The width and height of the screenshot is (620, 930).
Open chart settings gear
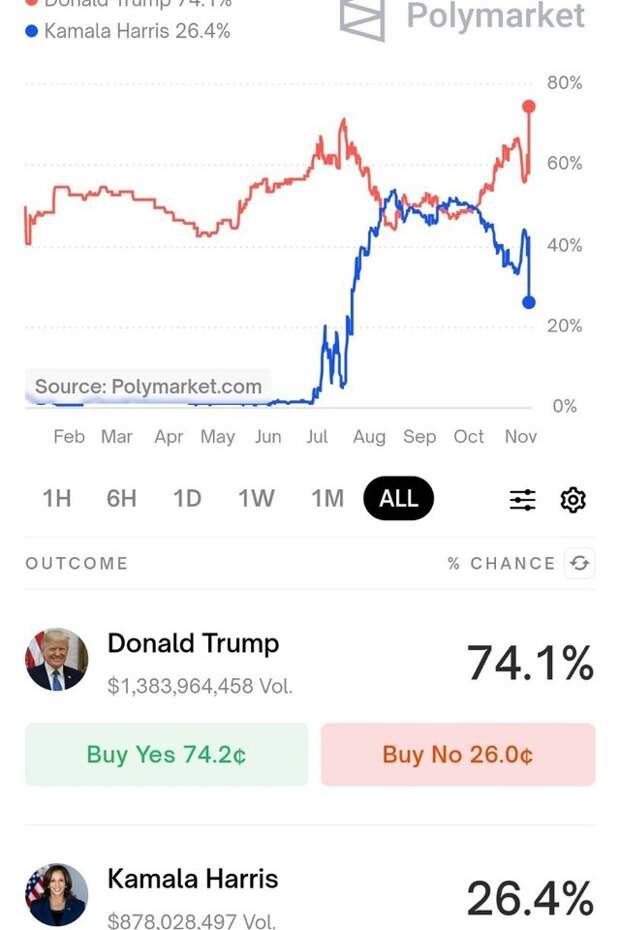573,499
